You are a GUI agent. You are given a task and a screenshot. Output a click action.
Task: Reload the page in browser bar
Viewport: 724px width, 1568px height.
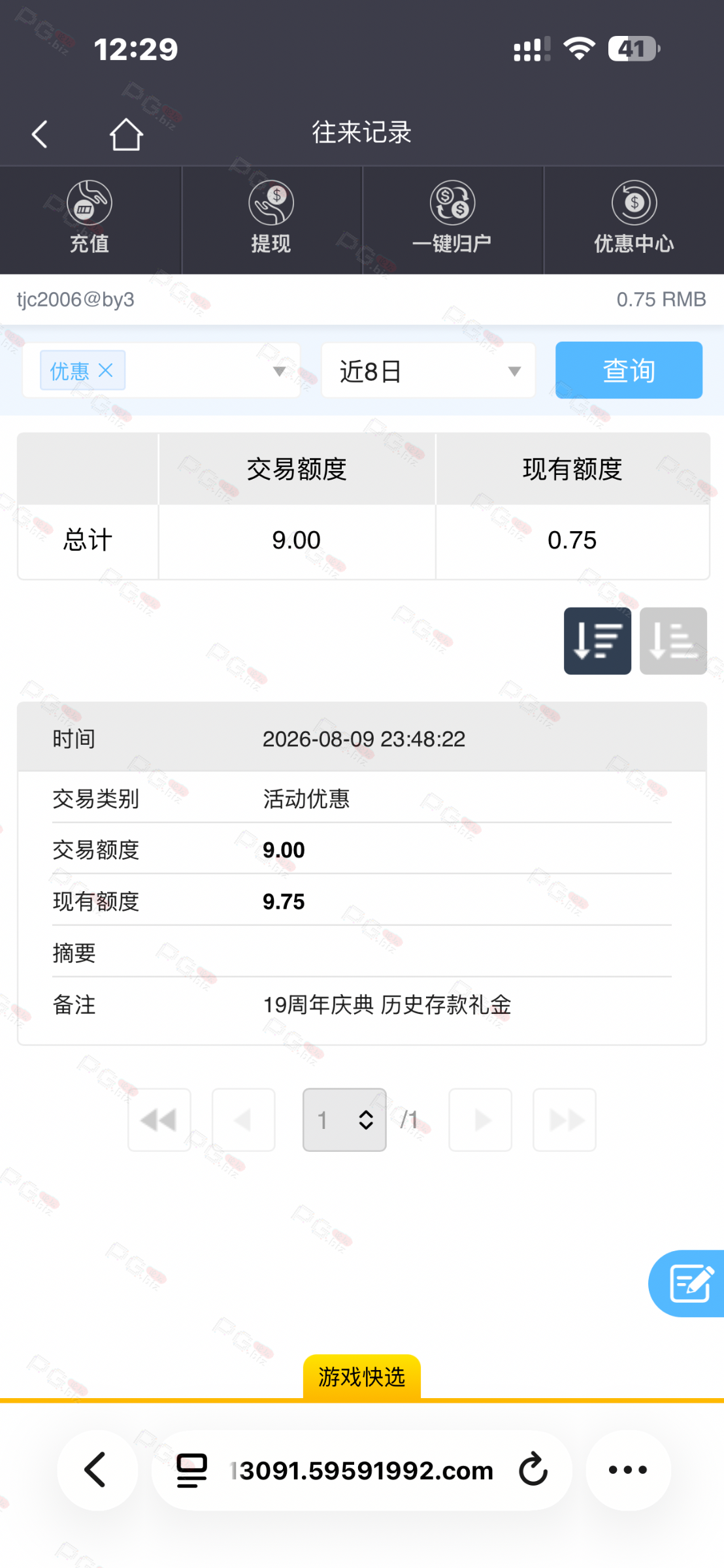(533, 1470)
